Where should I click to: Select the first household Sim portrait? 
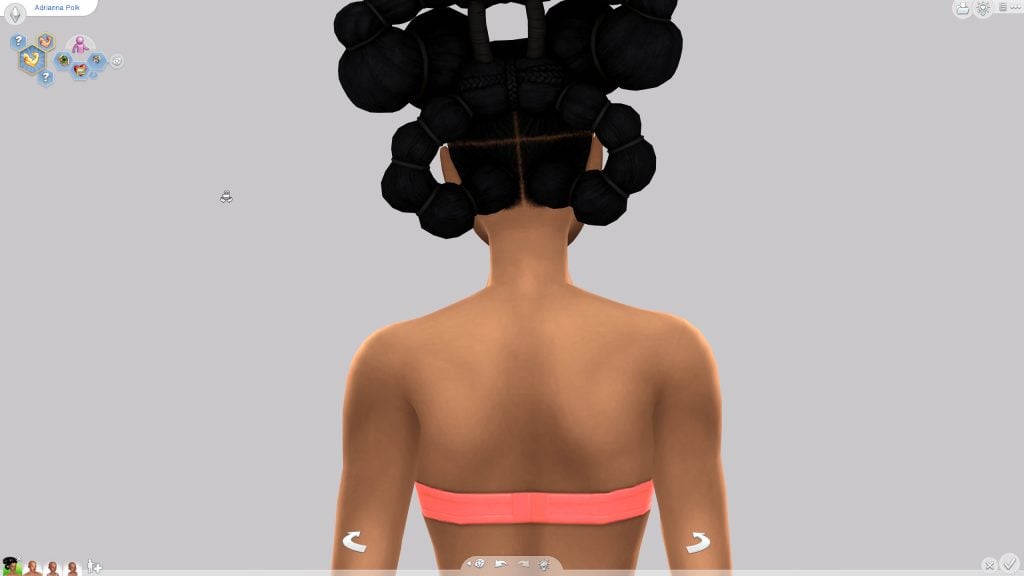pos(12,566)
